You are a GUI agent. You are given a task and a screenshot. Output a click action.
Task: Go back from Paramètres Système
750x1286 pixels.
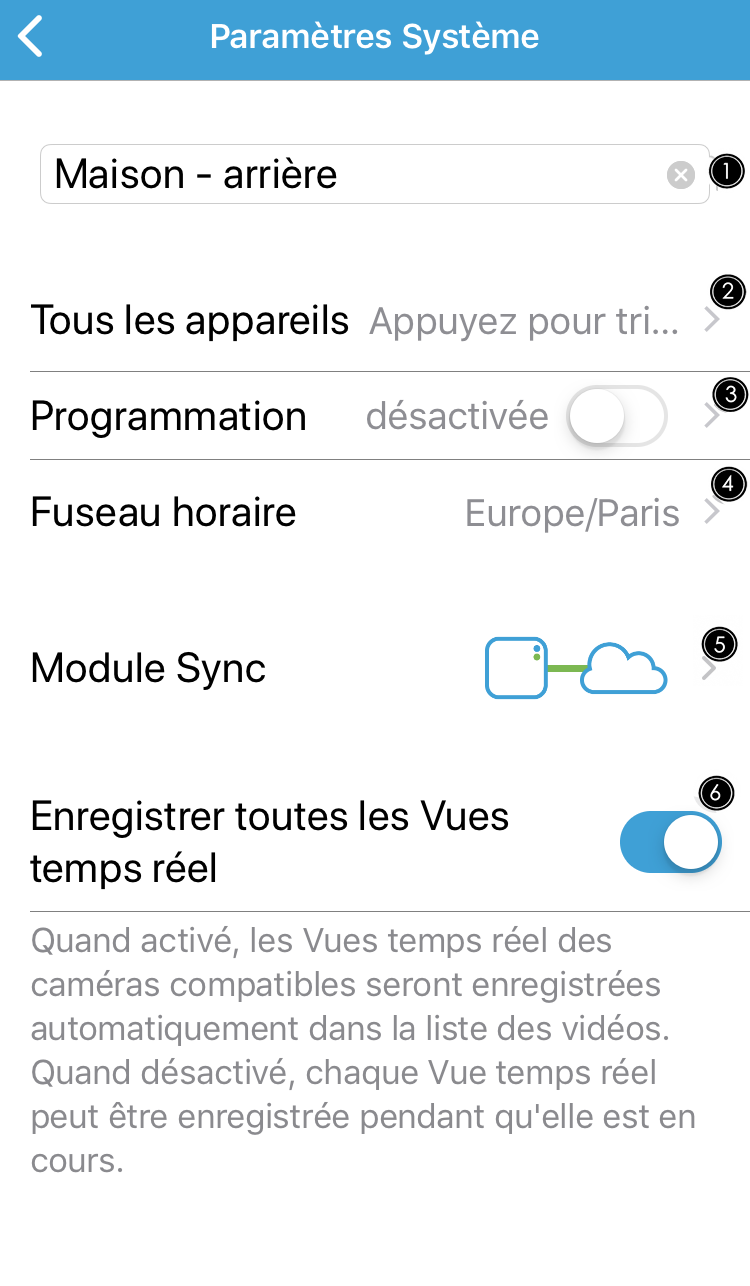point(32,38)
